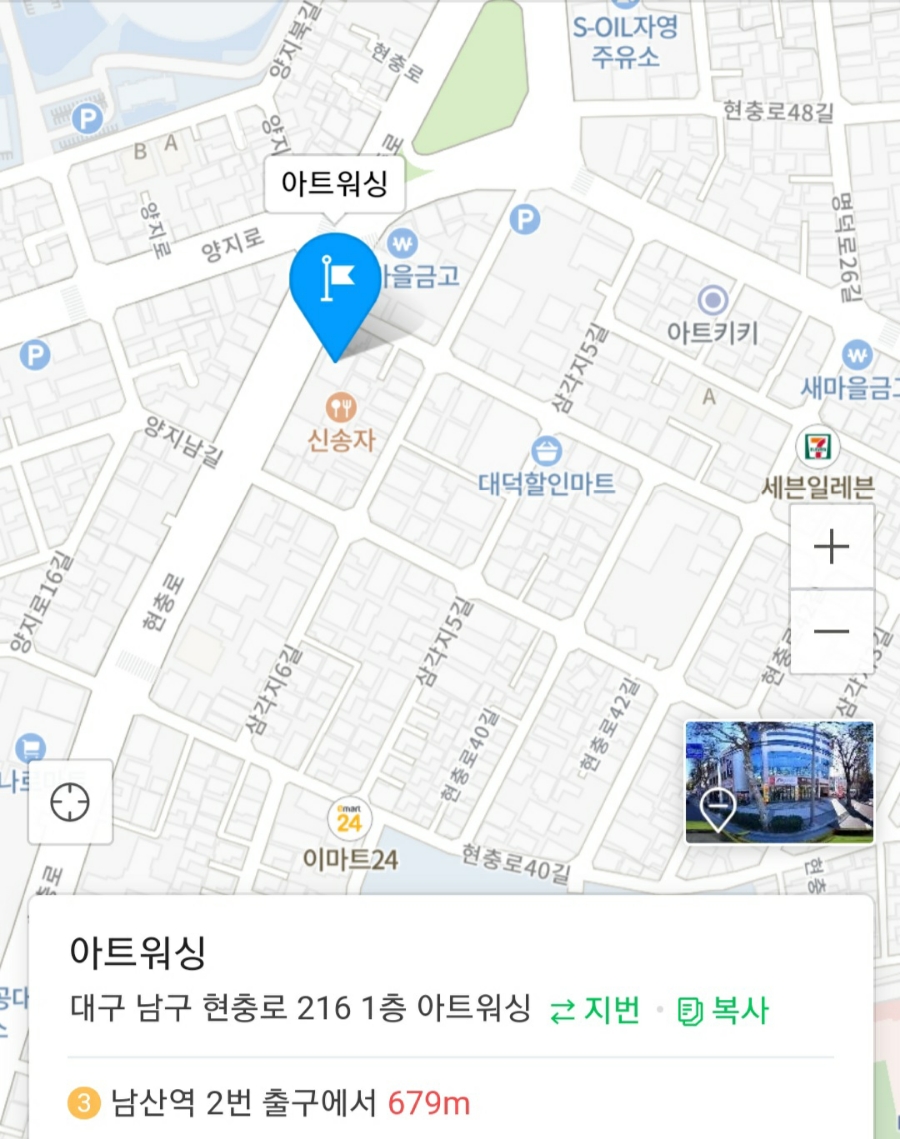Zoom out of the map
The height and width of the screenshot is (1139, 900).
tap(831, 631)
